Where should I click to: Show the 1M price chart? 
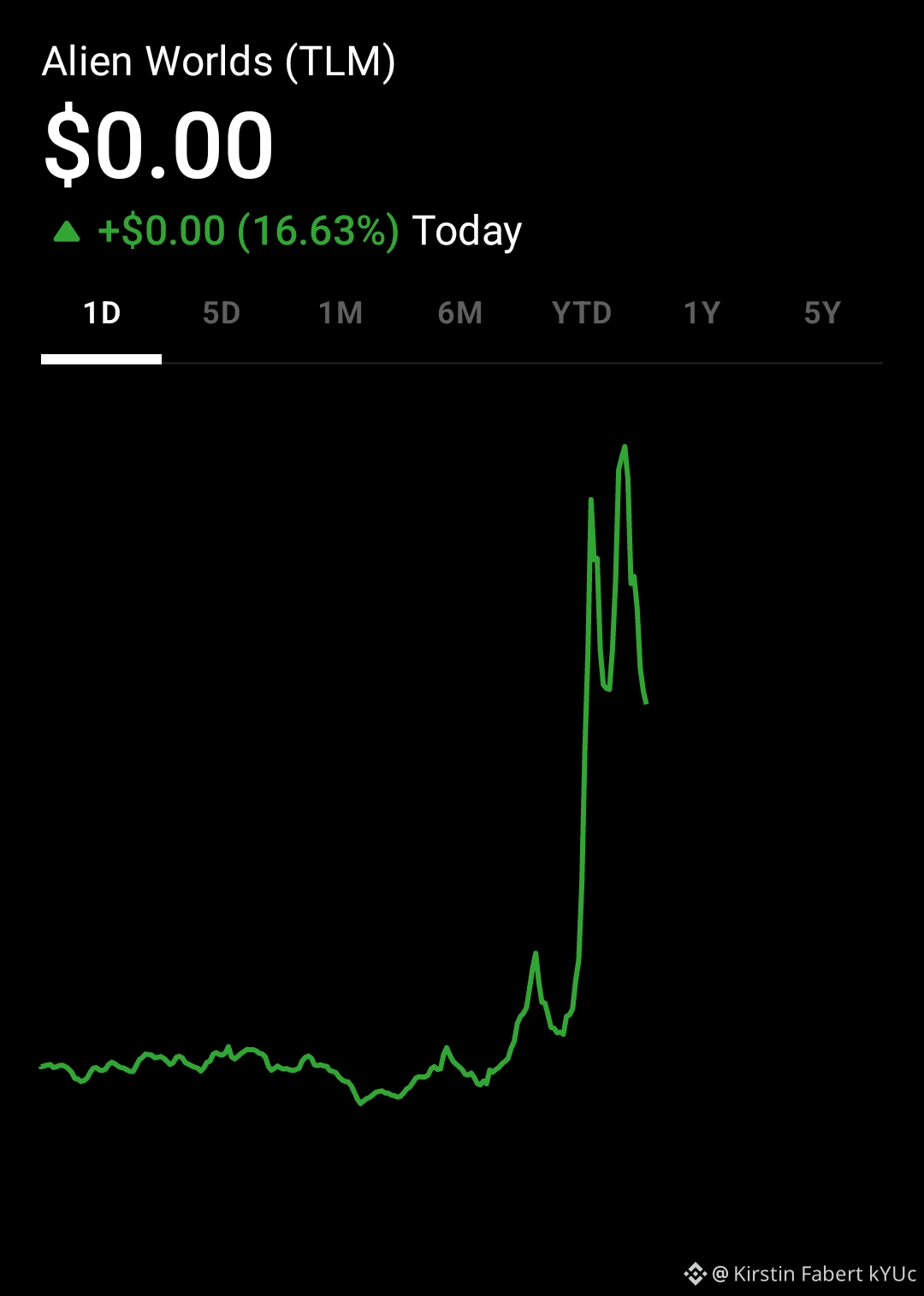(x=341, y=314)
